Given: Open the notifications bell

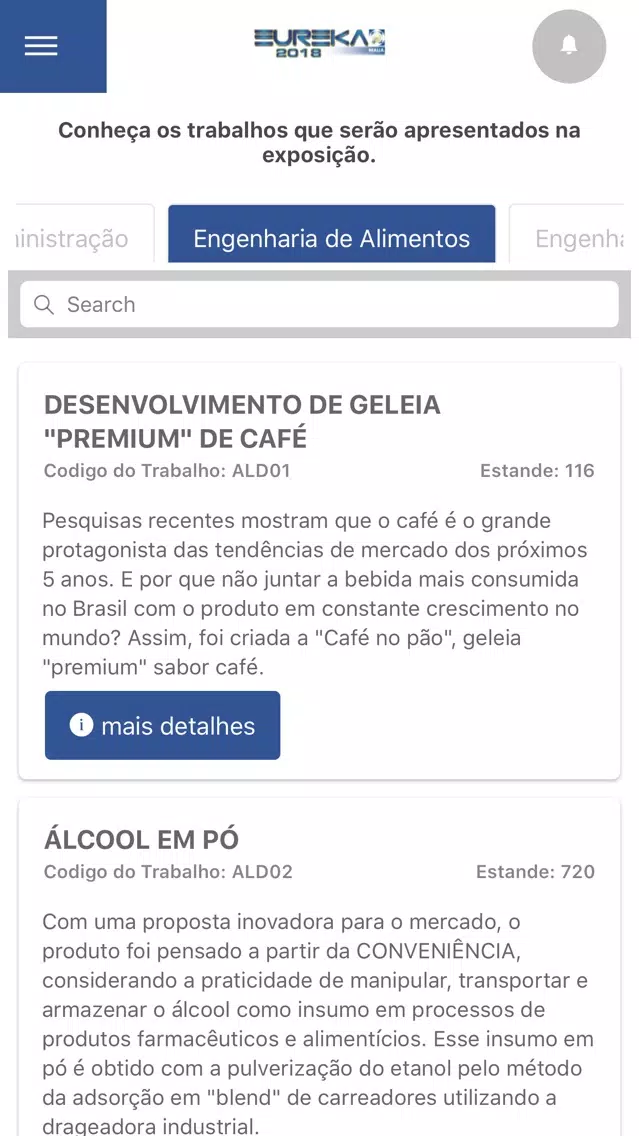Looking at the screenshot, I should (569, 46).
